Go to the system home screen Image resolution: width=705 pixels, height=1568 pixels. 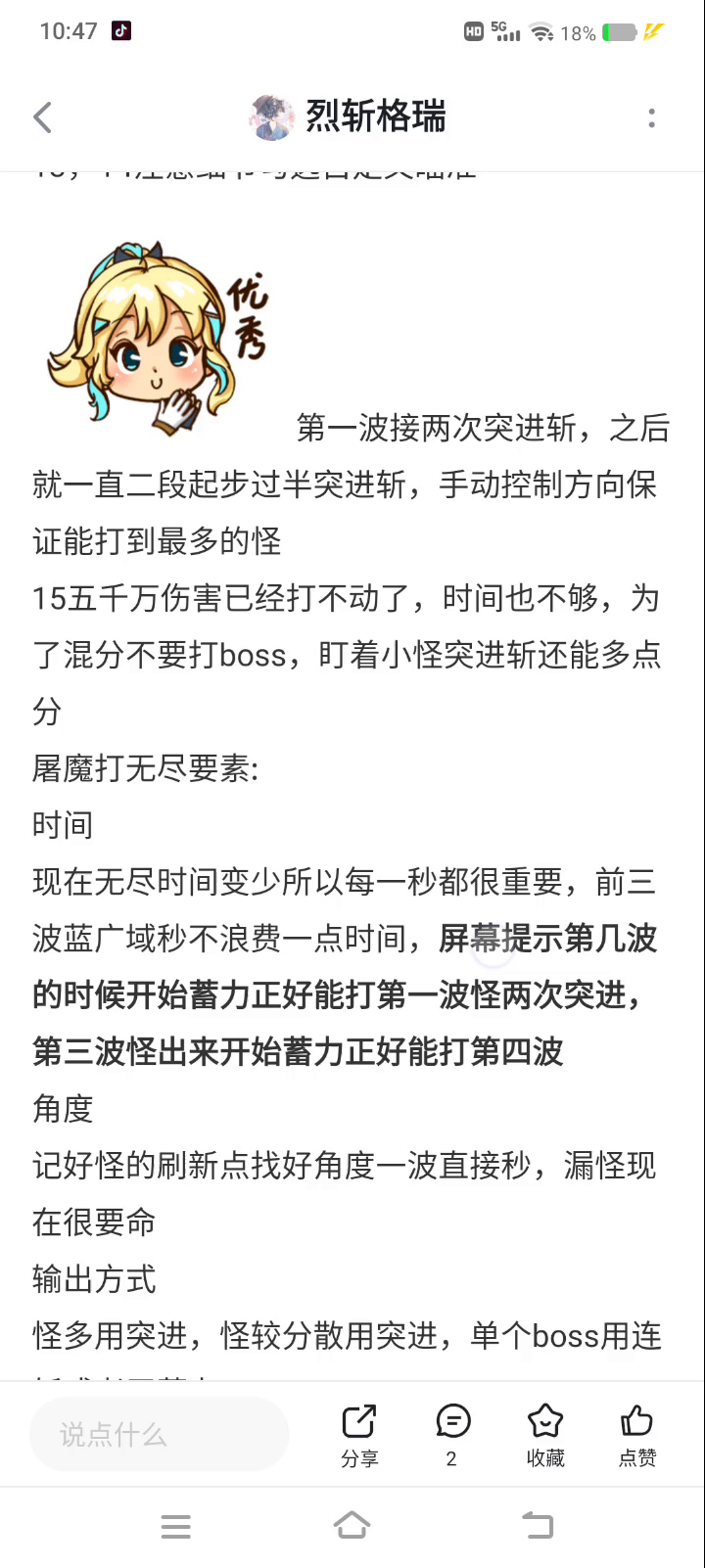tap(352, 1526)
